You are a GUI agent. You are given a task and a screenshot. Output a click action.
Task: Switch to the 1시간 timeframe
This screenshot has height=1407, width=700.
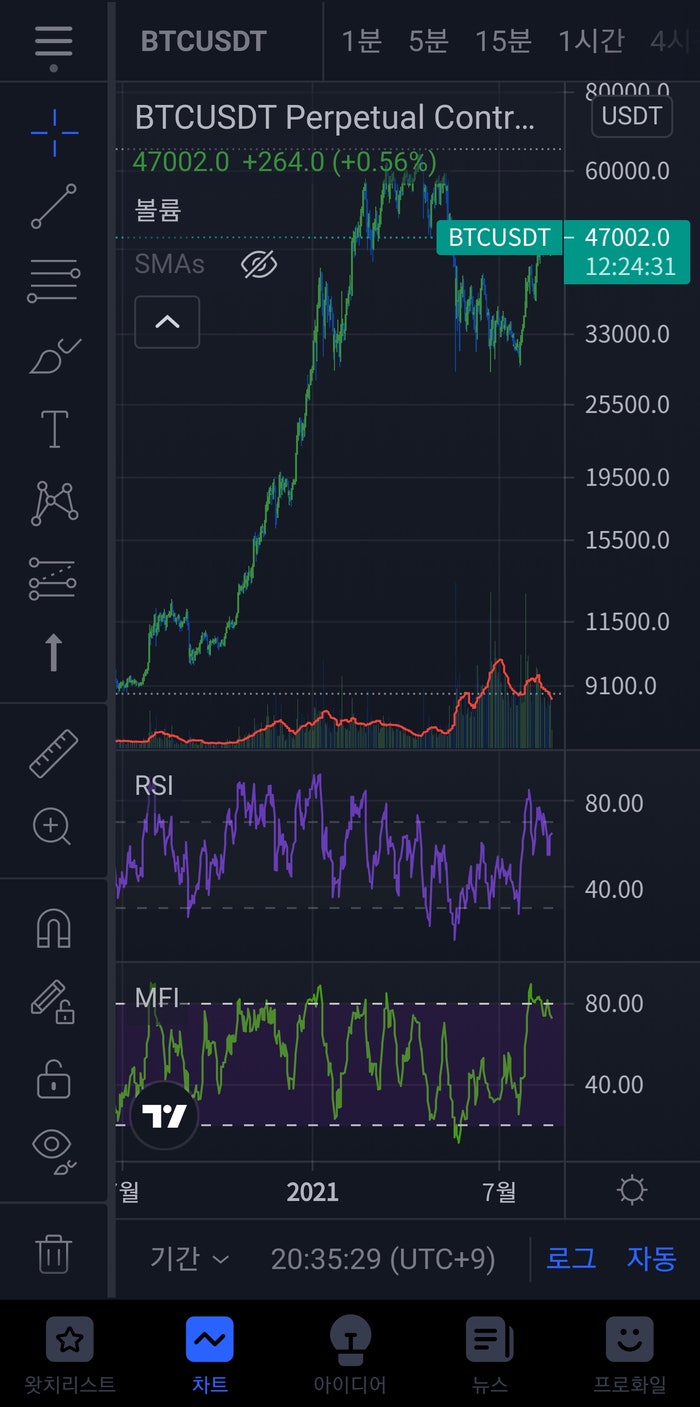pos(590,41)
